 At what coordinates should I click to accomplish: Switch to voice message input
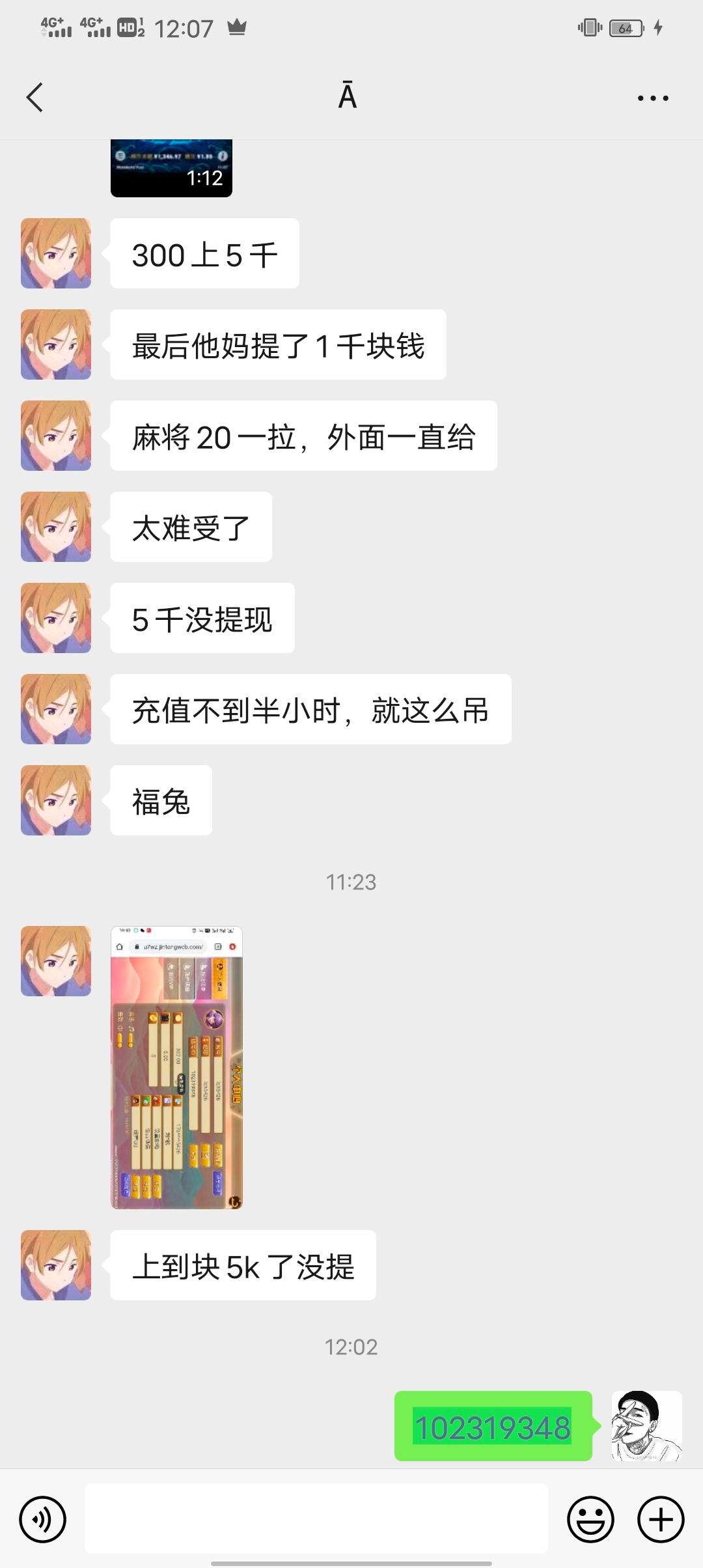[43, 1520]
